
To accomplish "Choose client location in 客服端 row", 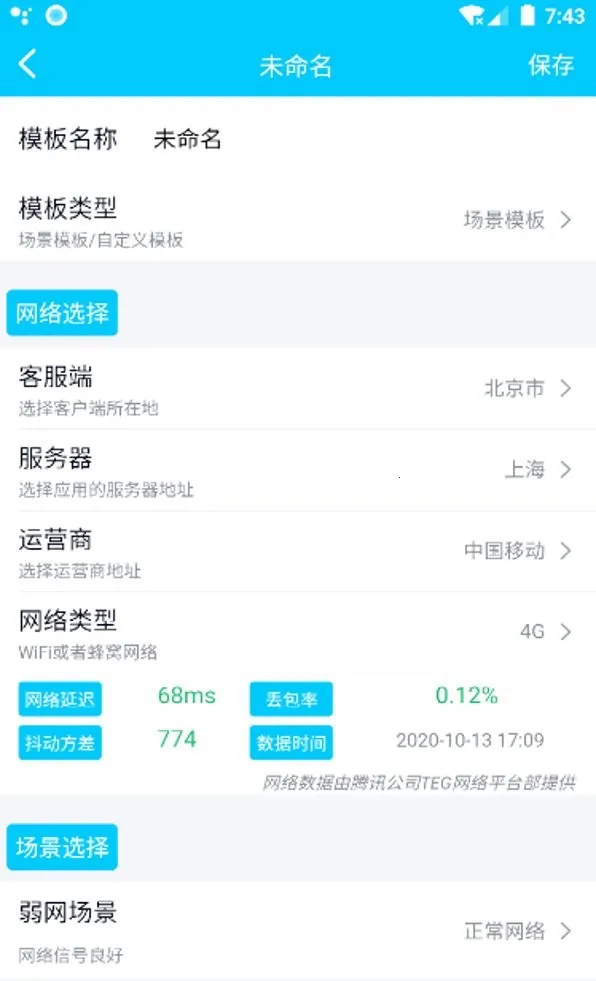I will click(x=298, y=389).
